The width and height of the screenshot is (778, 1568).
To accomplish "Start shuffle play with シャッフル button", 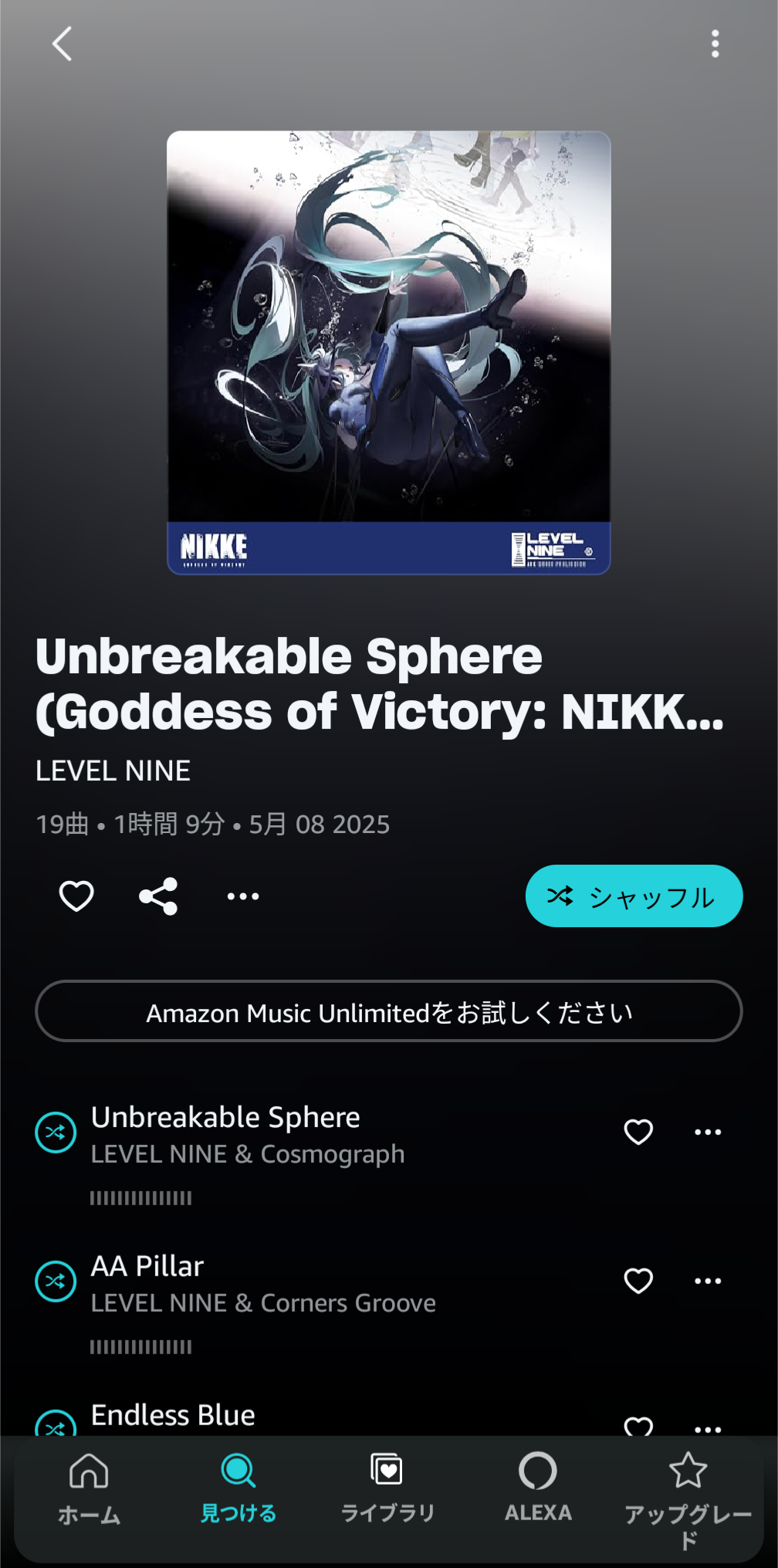I will (634, 896).
